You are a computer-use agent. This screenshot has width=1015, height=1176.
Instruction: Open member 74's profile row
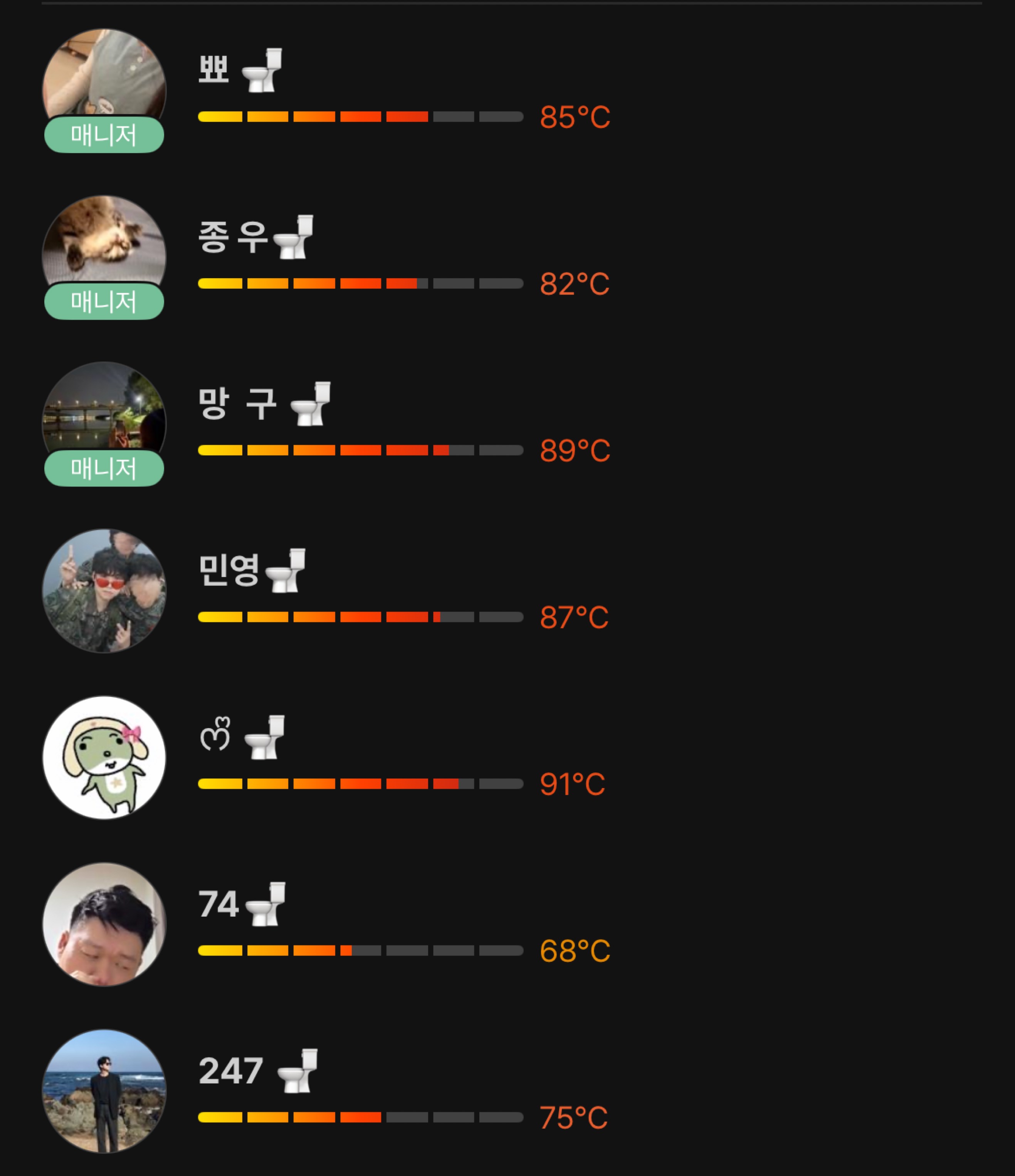click(507, 925)
